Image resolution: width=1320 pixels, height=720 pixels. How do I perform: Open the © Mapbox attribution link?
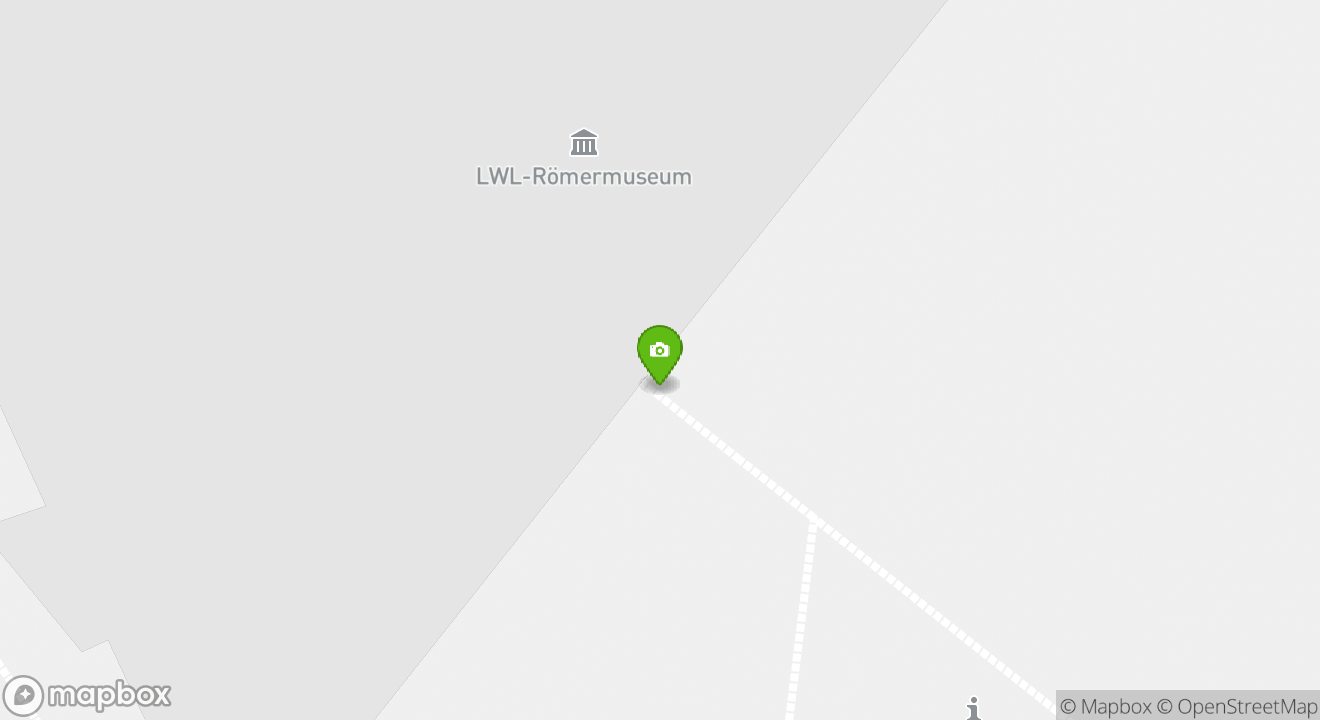tap(1105, 706)
